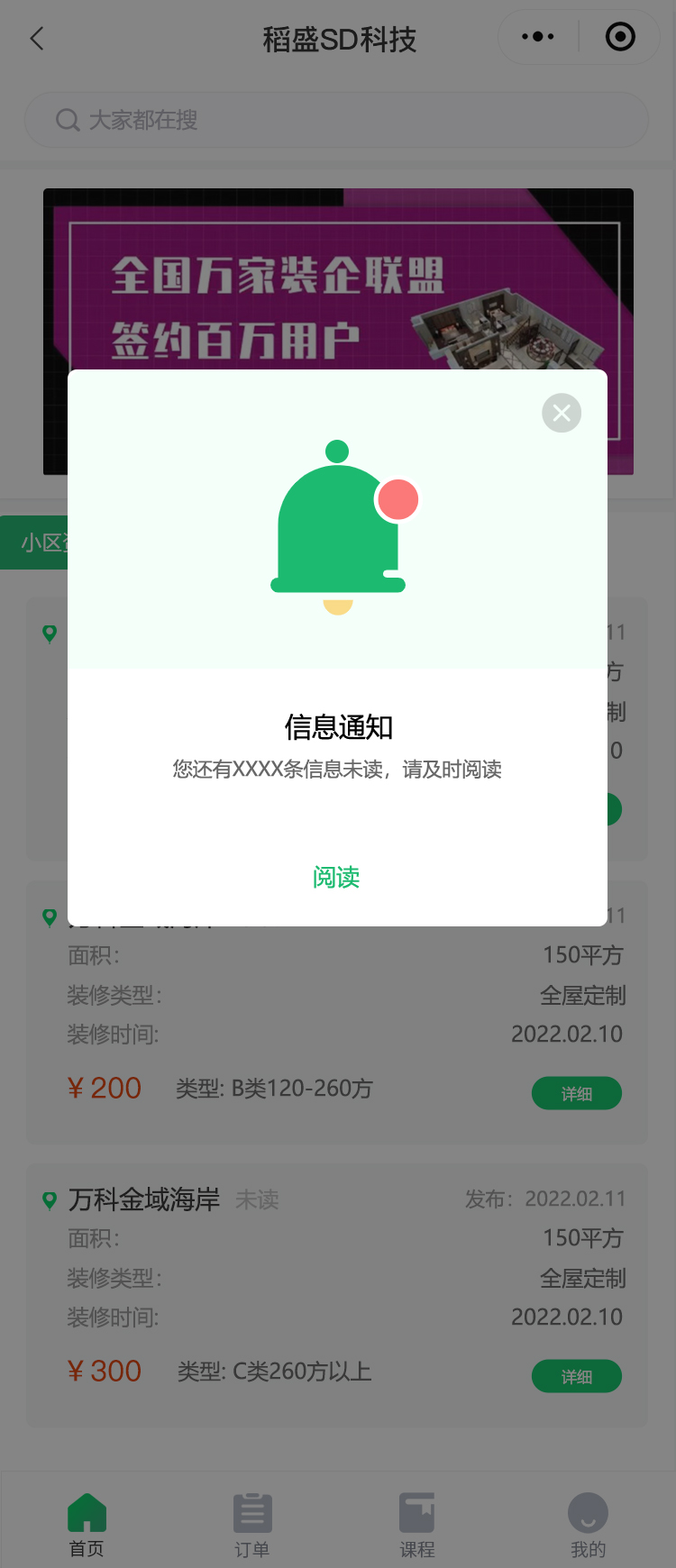This screenshot has height=1568, width=676.
Task: Dismiss the 信息通知 popup with close icon
Action: (562, 413)
